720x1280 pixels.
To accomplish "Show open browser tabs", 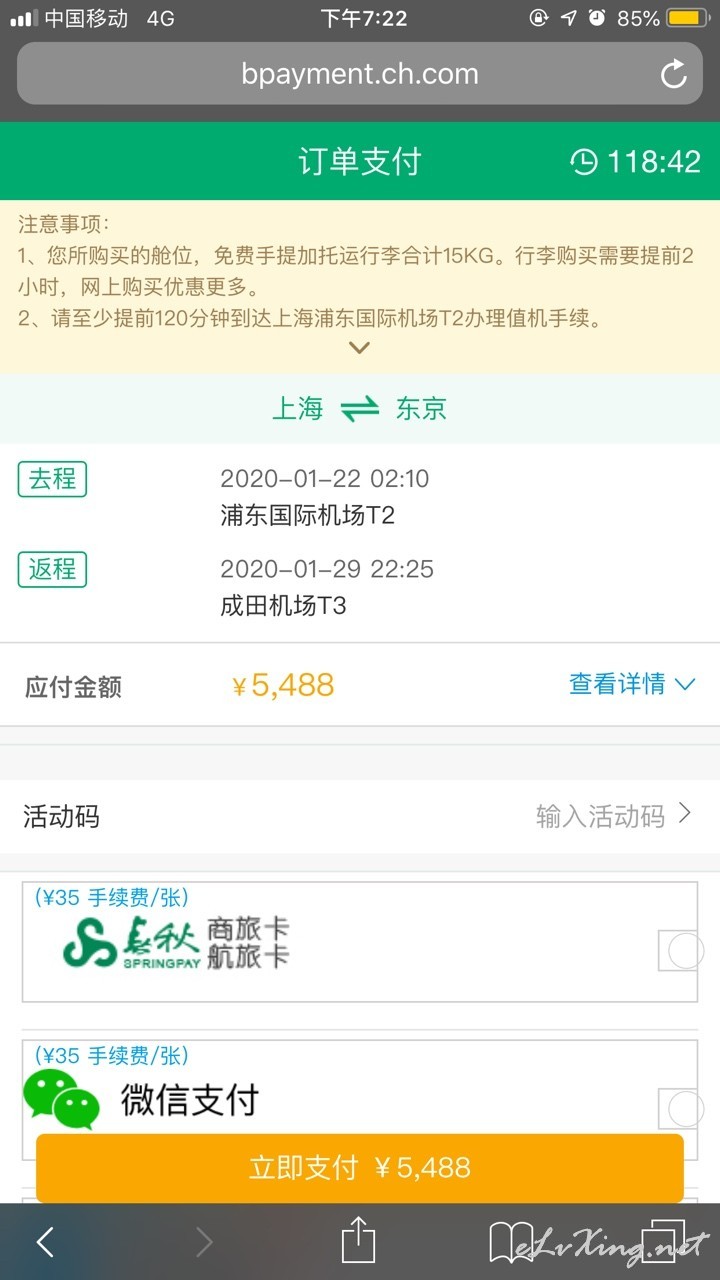I will click(x=661, y=1241).
